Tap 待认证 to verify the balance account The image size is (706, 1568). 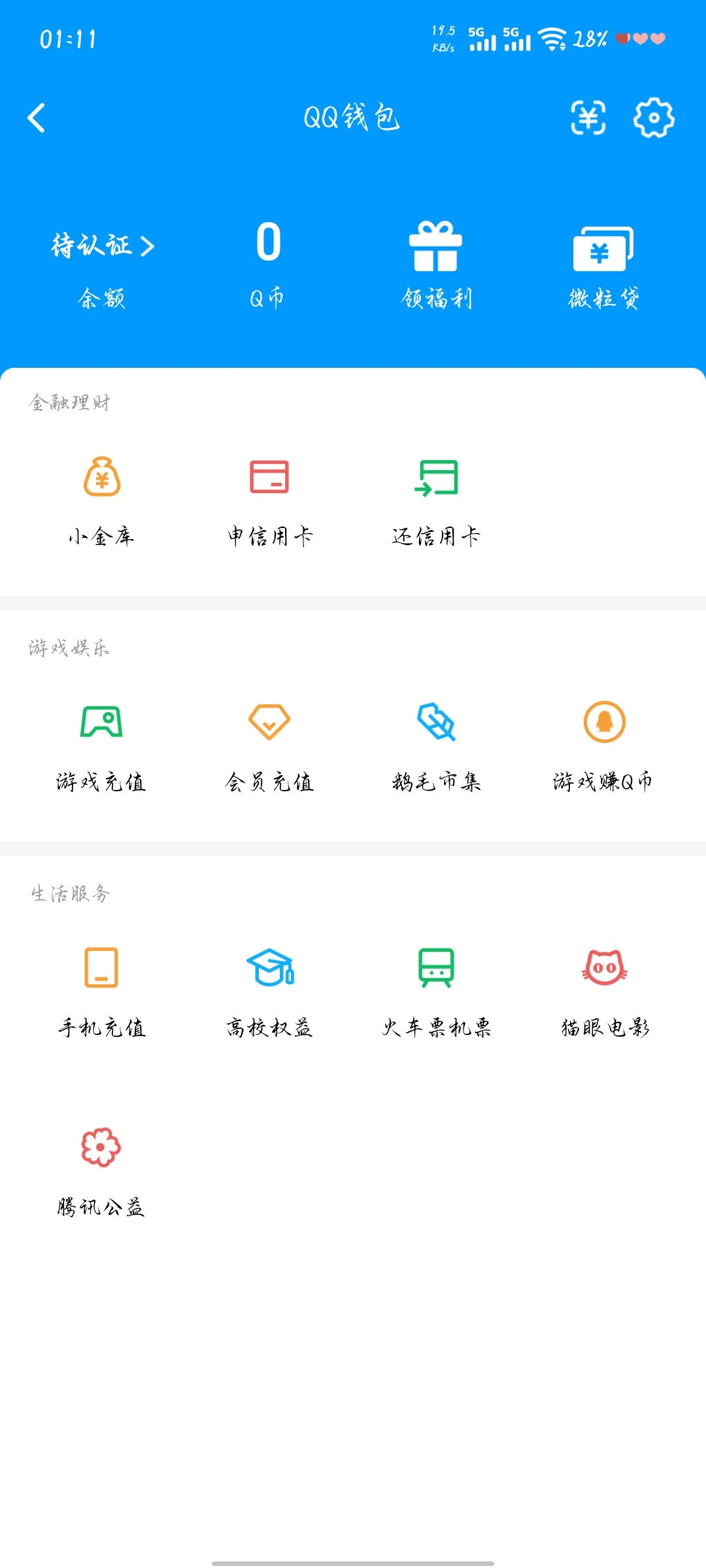tap(103, 246)
